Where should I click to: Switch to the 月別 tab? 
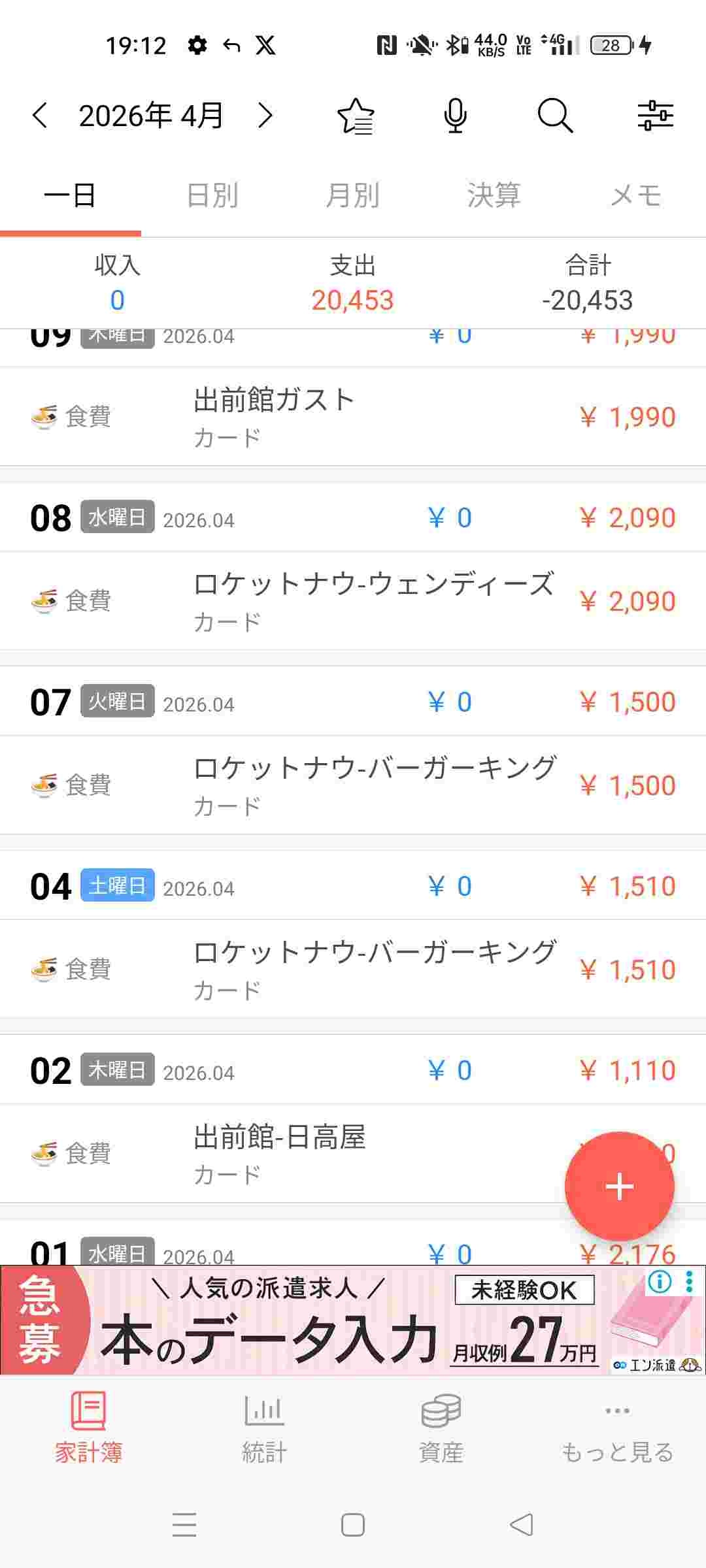tap(353, 195)
